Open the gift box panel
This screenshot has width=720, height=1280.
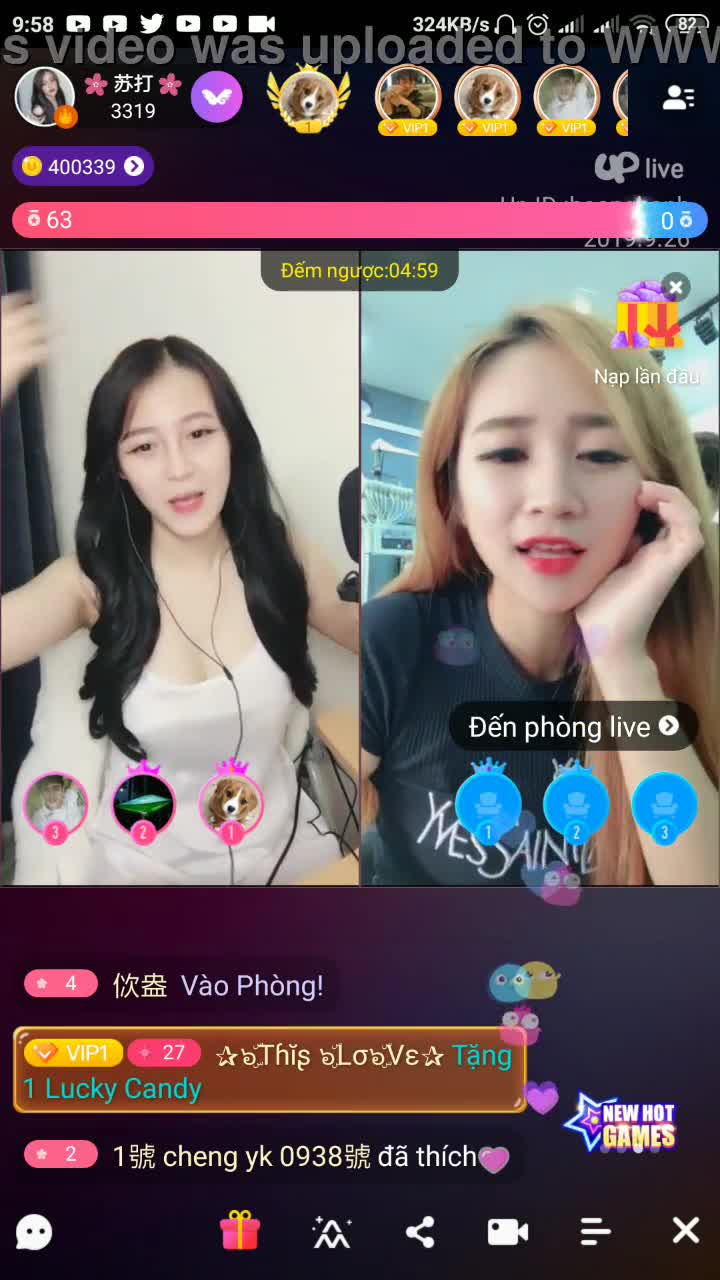click(x=240, y=1231)
